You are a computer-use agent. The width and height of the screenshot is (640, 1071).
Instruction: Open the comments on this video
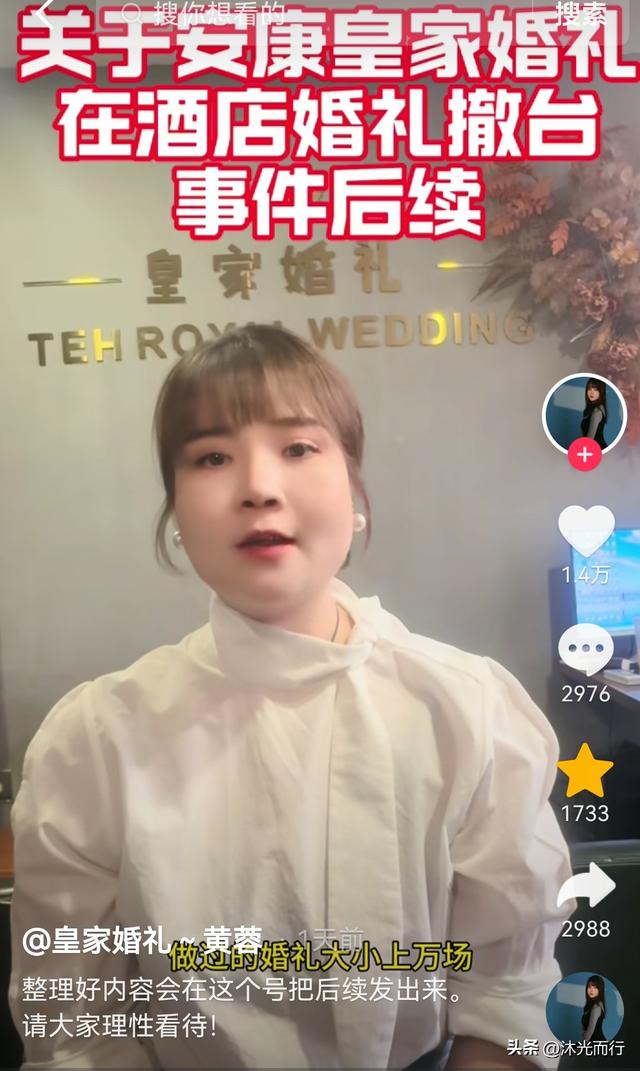pos(585,648)
